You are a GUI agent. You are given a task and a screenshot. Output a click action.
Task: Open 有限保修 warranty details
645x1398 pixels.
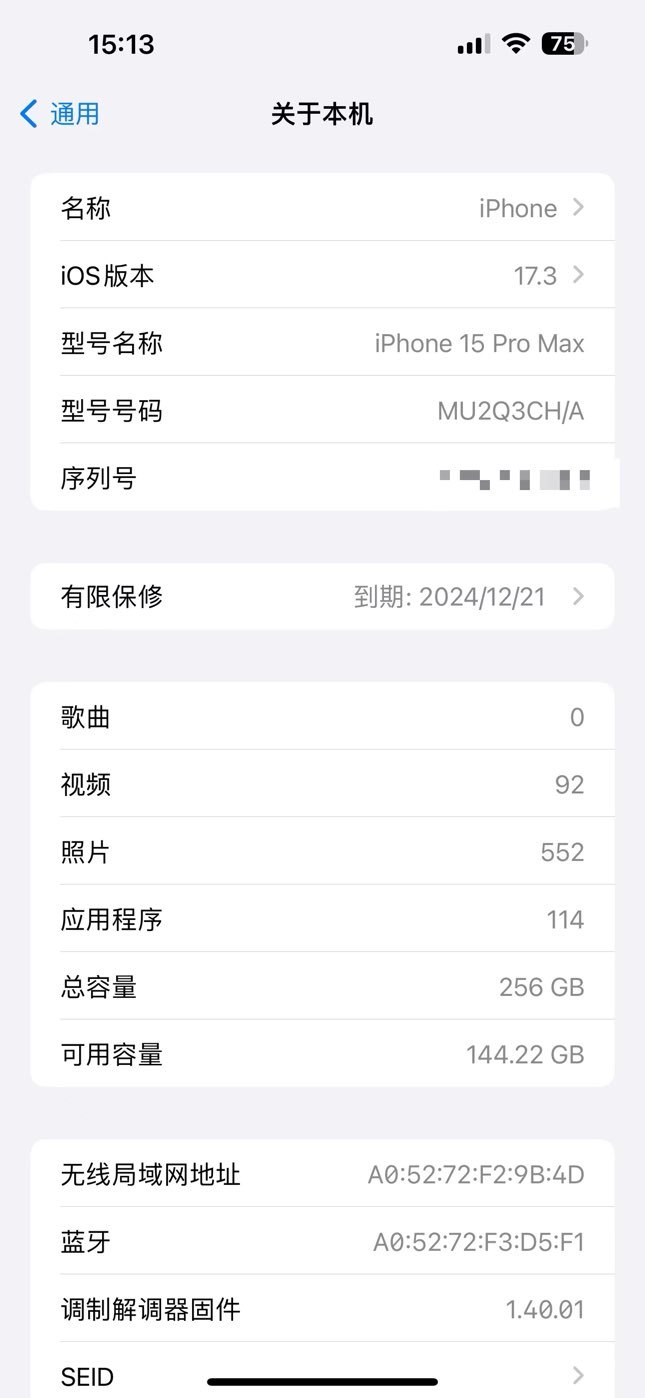point(322,597)
